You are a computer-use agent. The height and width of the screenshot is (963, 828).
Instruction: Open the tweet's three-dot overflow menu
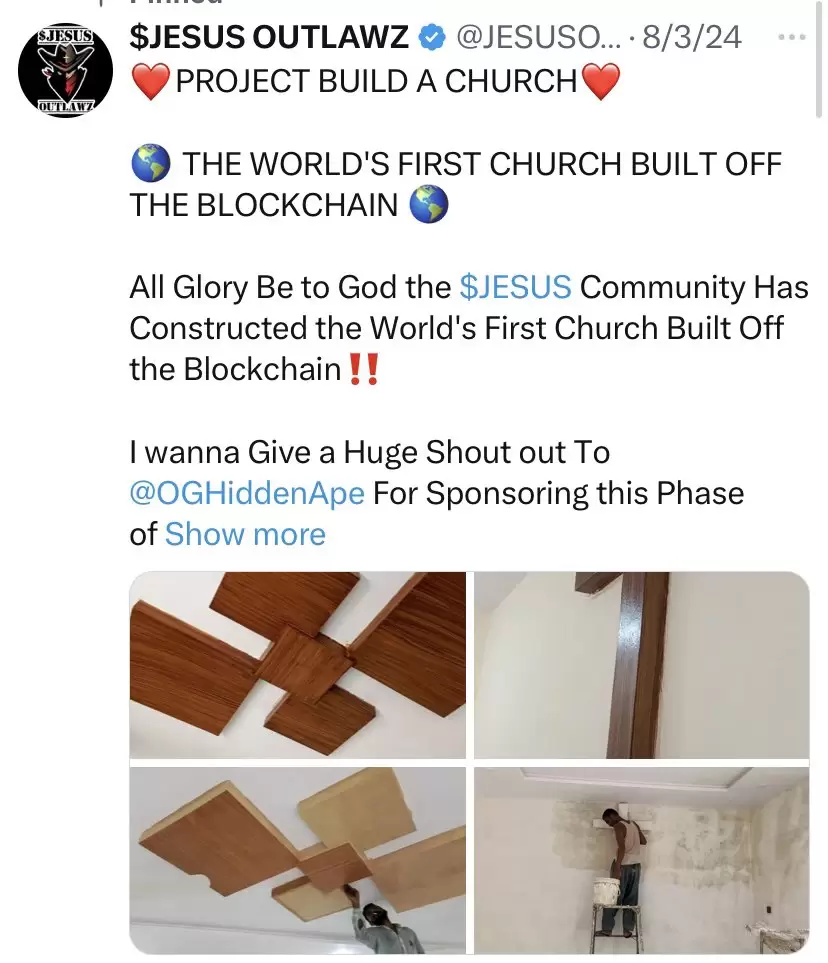[x=791, y=37]
